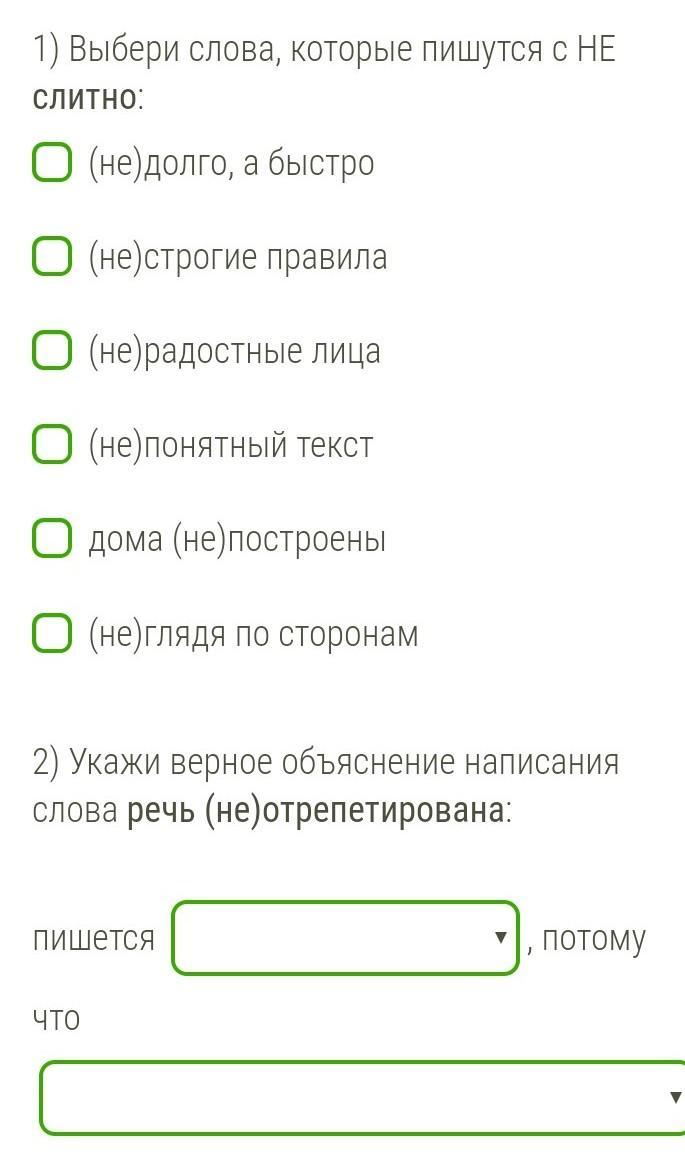Mark the "(не)понятный текст" option
The width and height of the screenshot is (685, 1157).
point(52,445)
